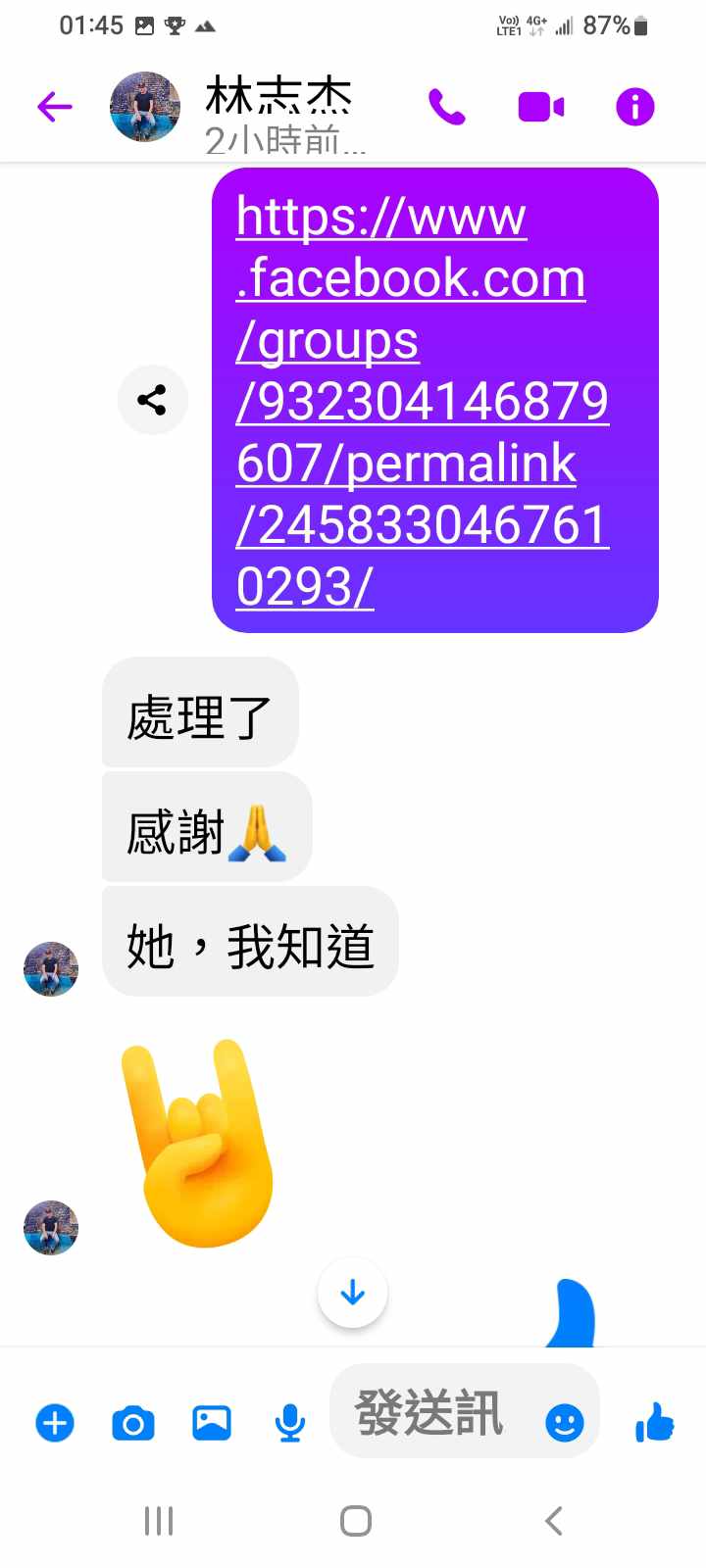This screenshot has height=1568, width=706.
Task: Start a voice call with 林志杰
Action: pos(447,107)
